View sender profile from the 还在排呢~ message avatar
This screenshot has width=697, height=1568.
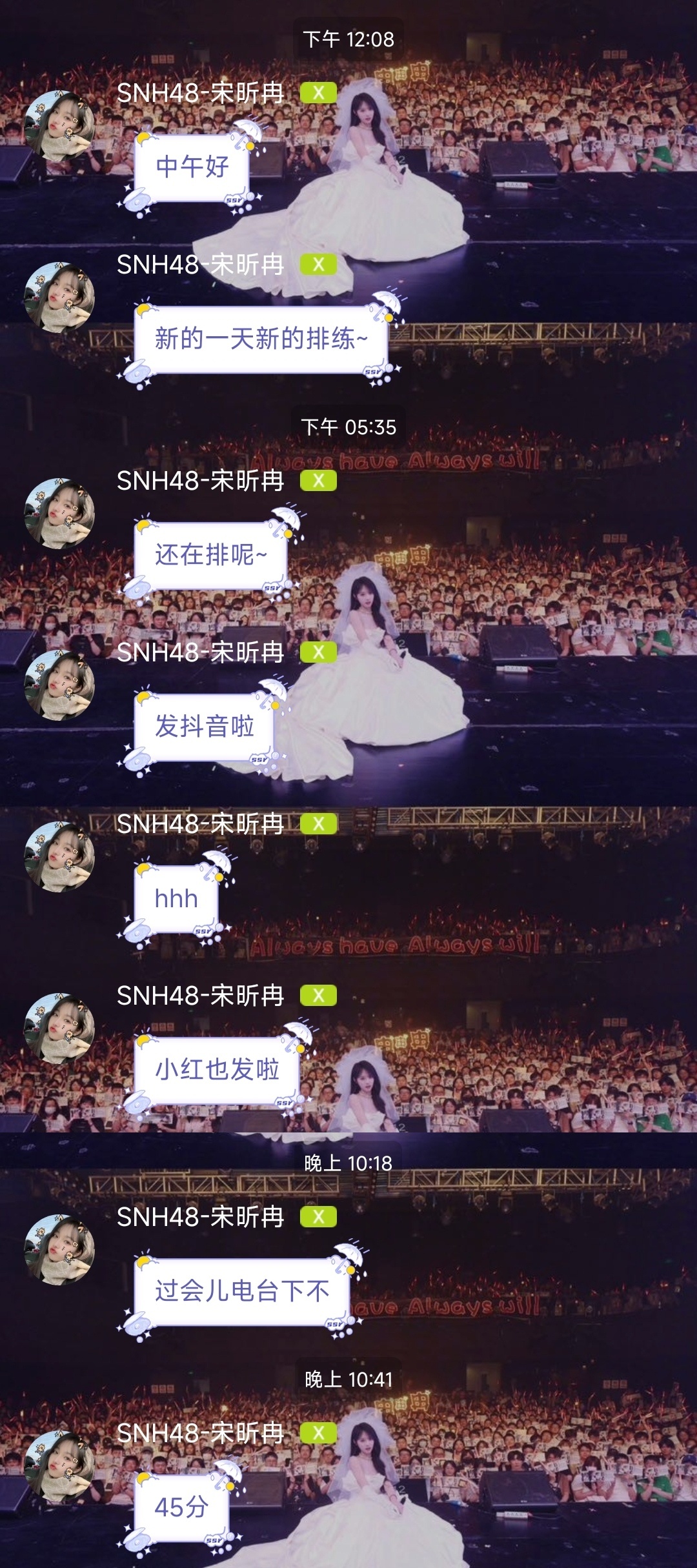point(59,514)
